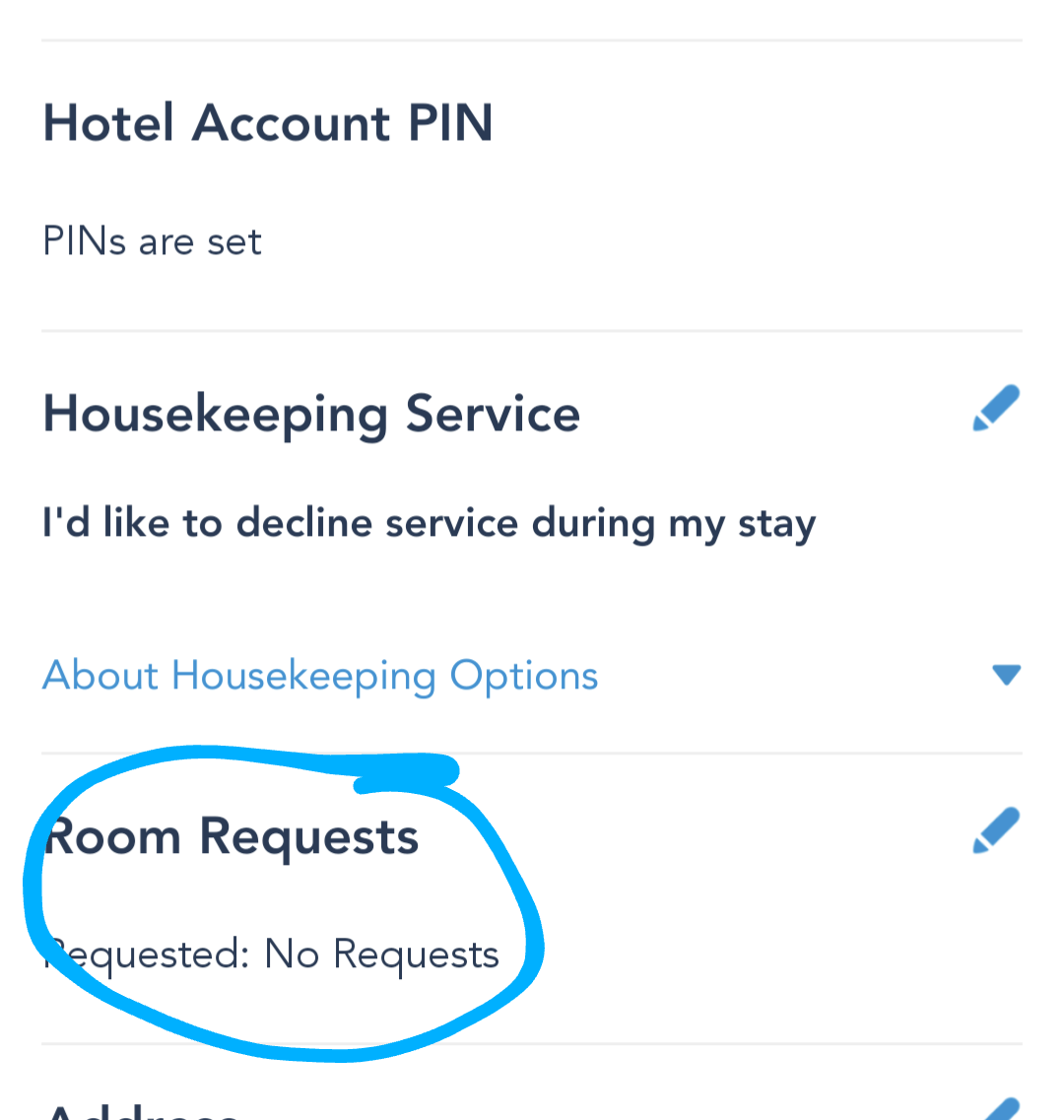Select the edit icon beside Housekeeping Service heading
1064x1120 pixels.
996,406
